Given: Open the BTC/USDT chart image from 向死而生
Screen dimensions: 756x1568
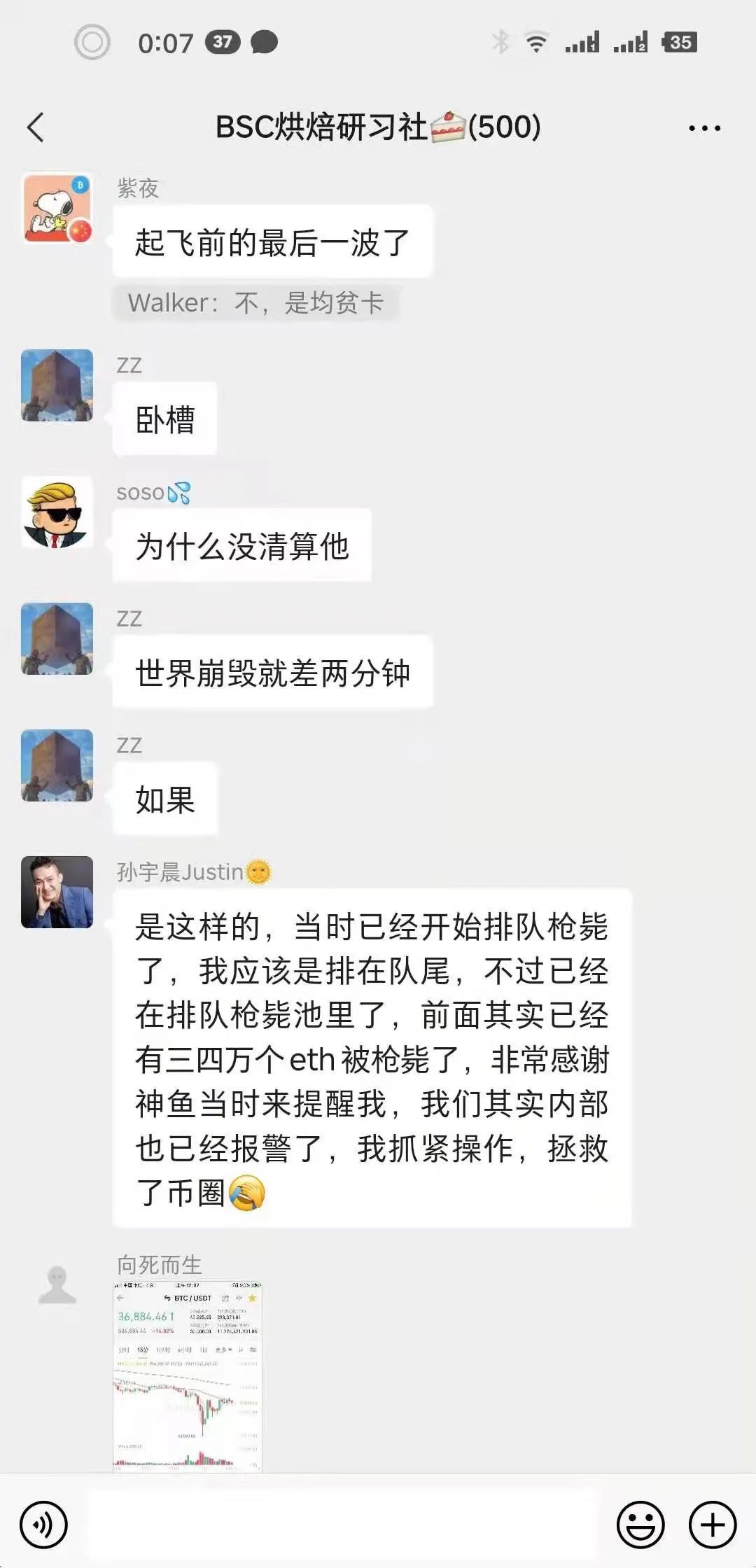Looking at the screenshot, I should (x=188, y=1376).
